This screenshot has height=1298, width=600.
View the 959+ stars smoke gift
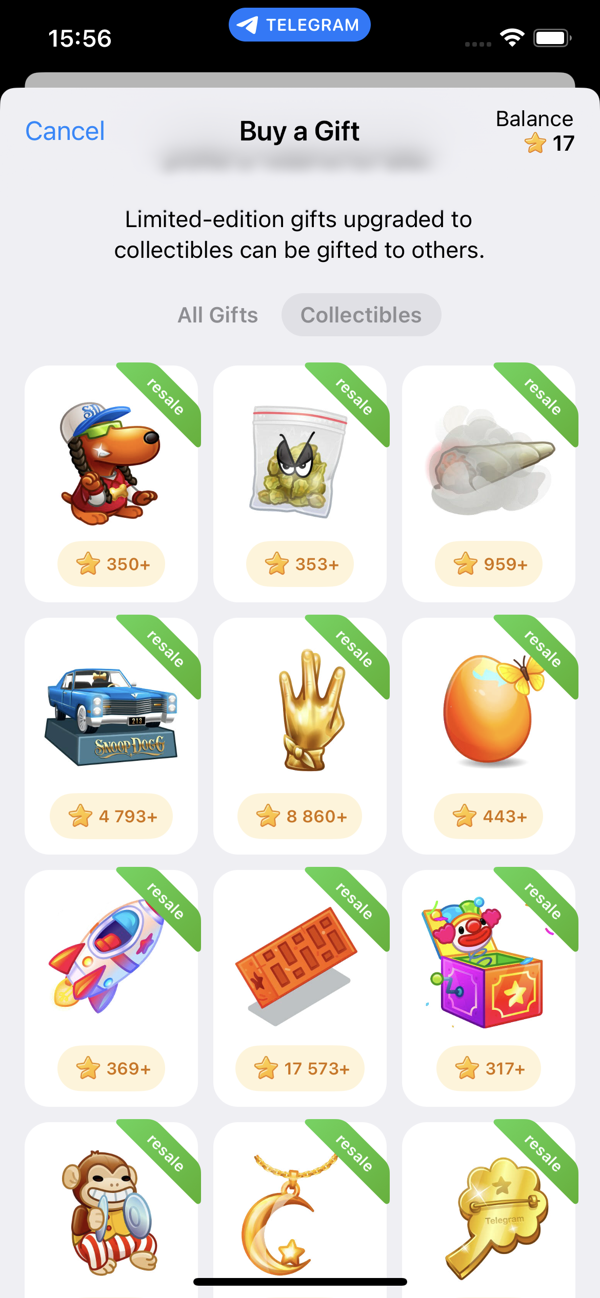tap(488, 483)
